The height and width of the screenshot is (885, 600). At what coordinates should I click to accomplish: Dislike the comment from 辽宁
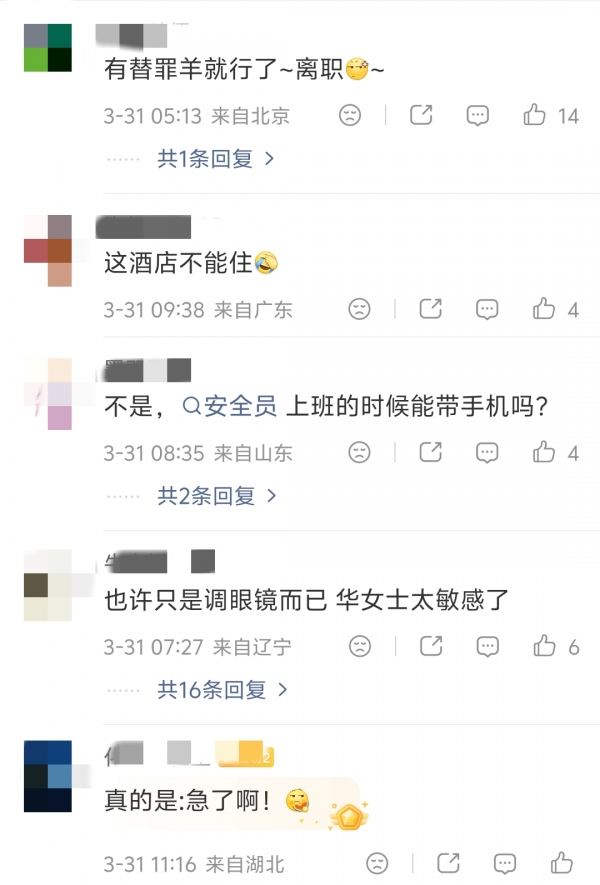click(x=359, y=646)
